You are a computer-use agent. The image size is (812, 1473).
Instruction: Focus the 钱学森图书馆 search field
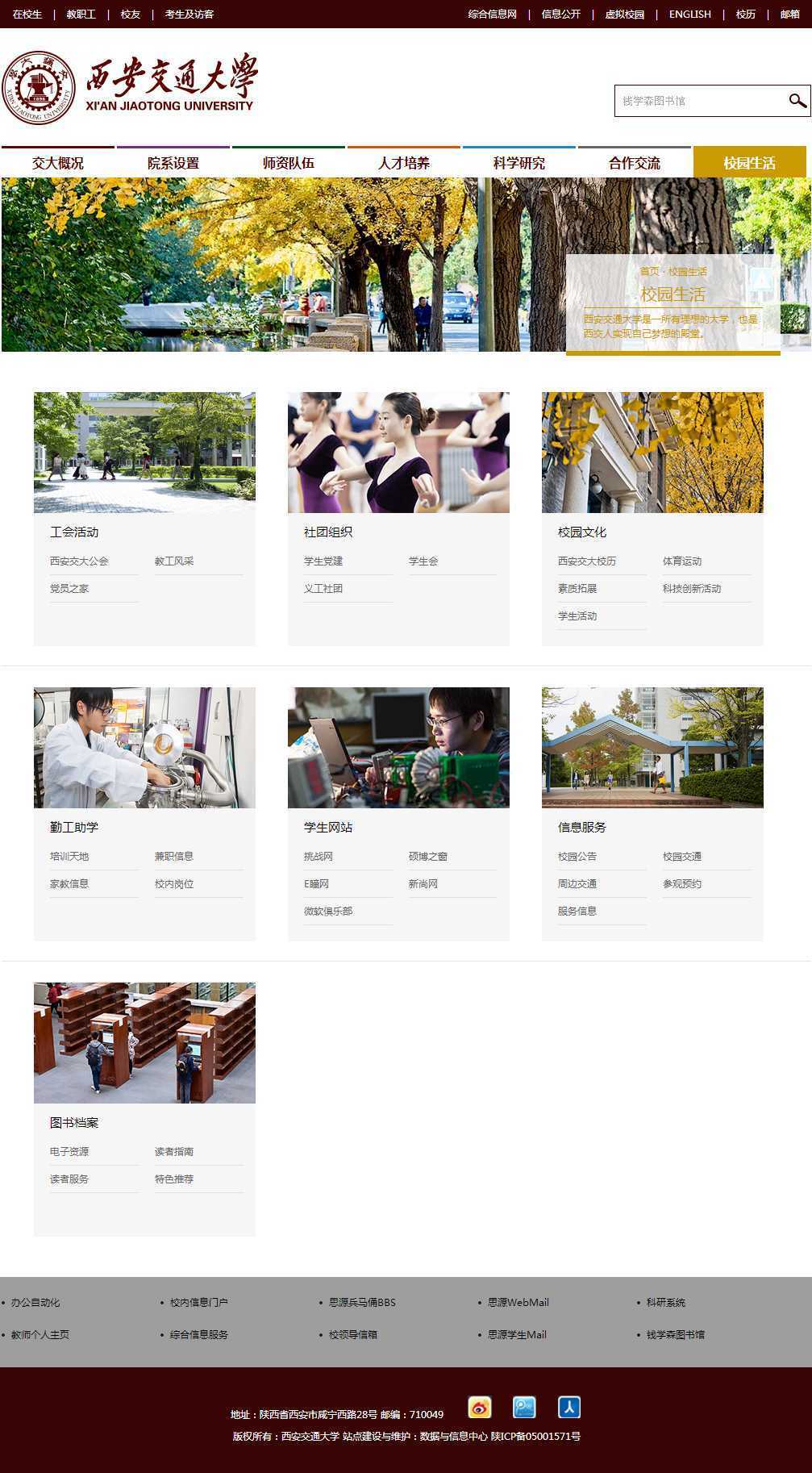697,101
